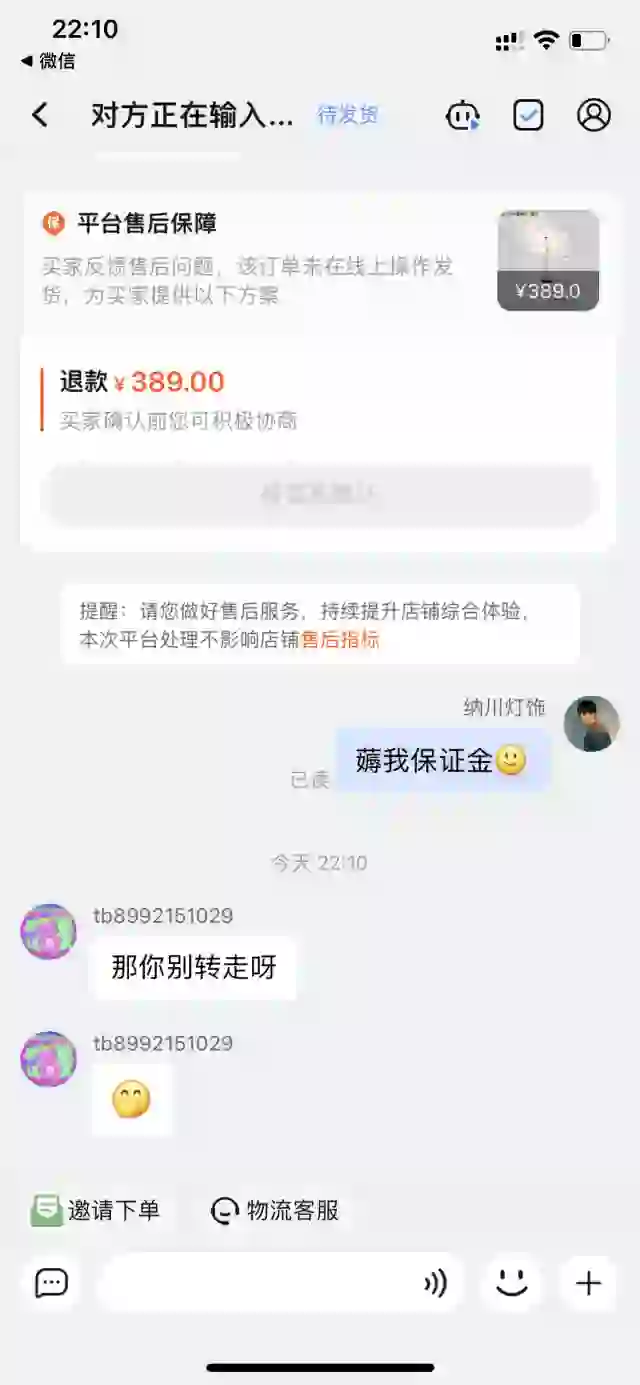Open the checkmark task icon in the header
This screenshot has width=640, height=1385.
pyautogui.click(x=528, y=116)
